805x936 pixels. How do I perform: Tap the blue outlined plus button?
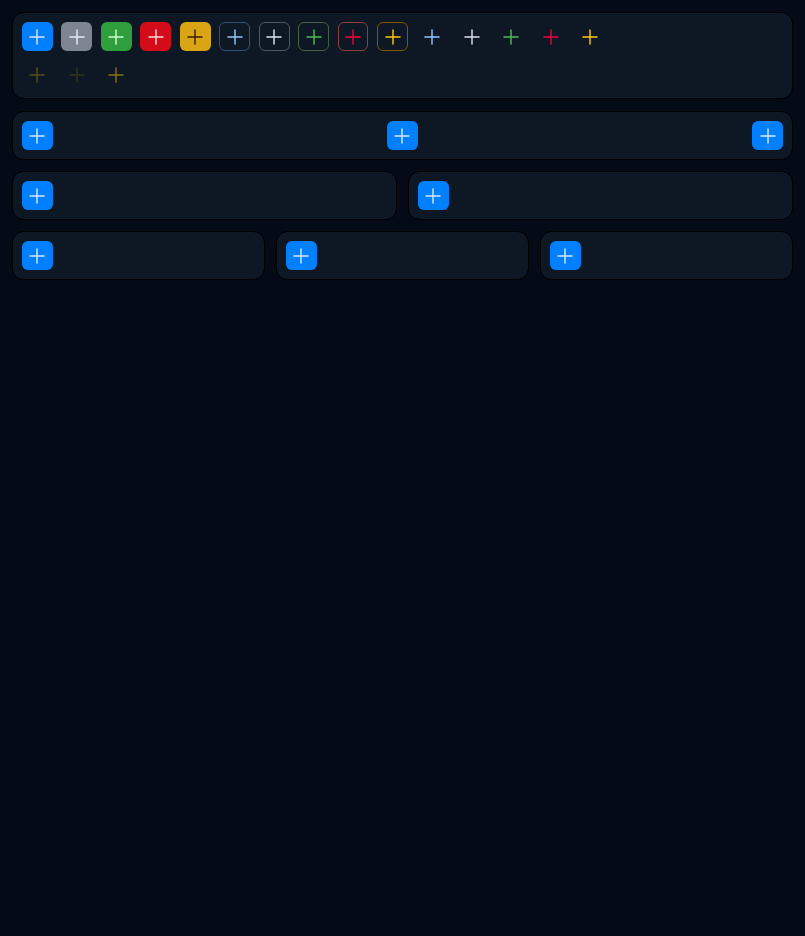[235, 37]
